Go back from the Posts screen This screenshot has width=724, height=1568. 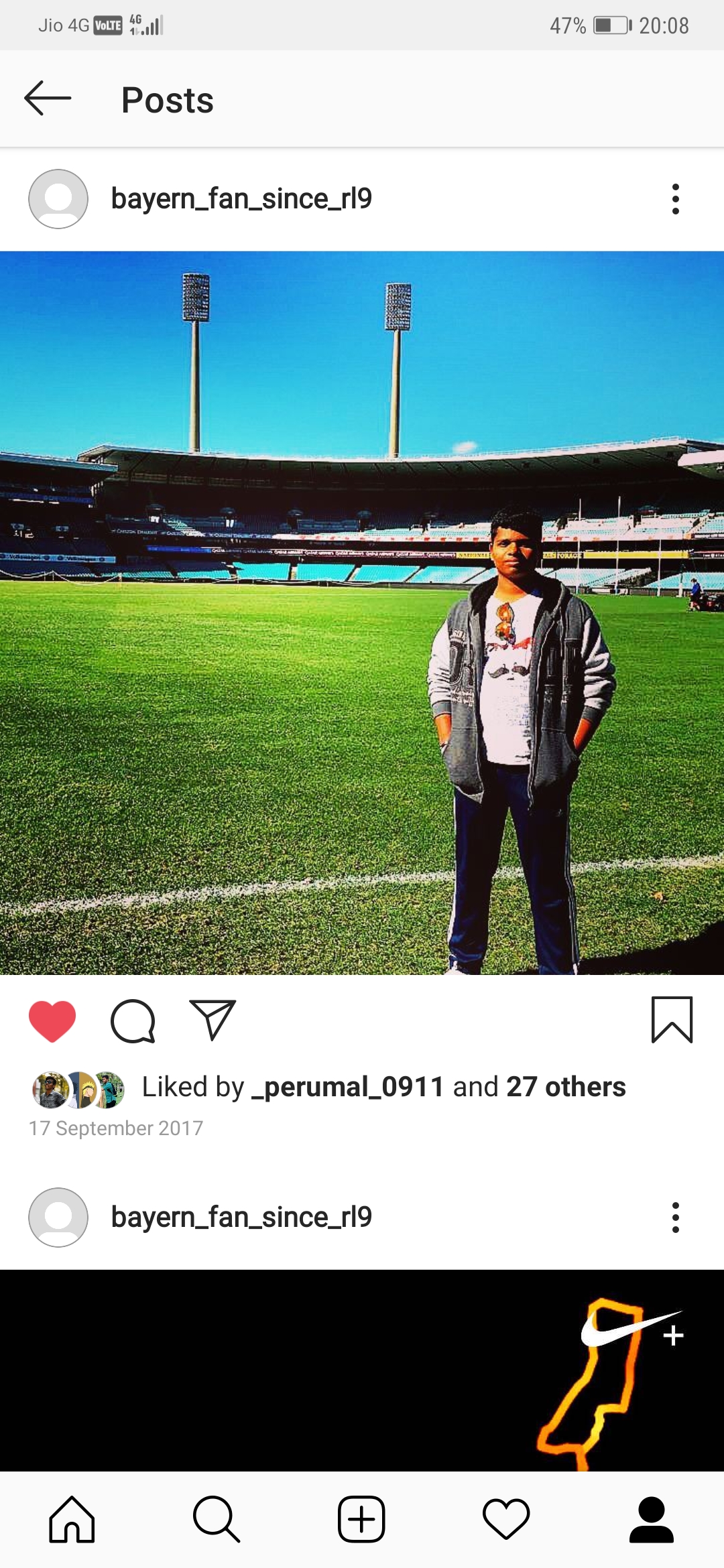tap(48, 99)
